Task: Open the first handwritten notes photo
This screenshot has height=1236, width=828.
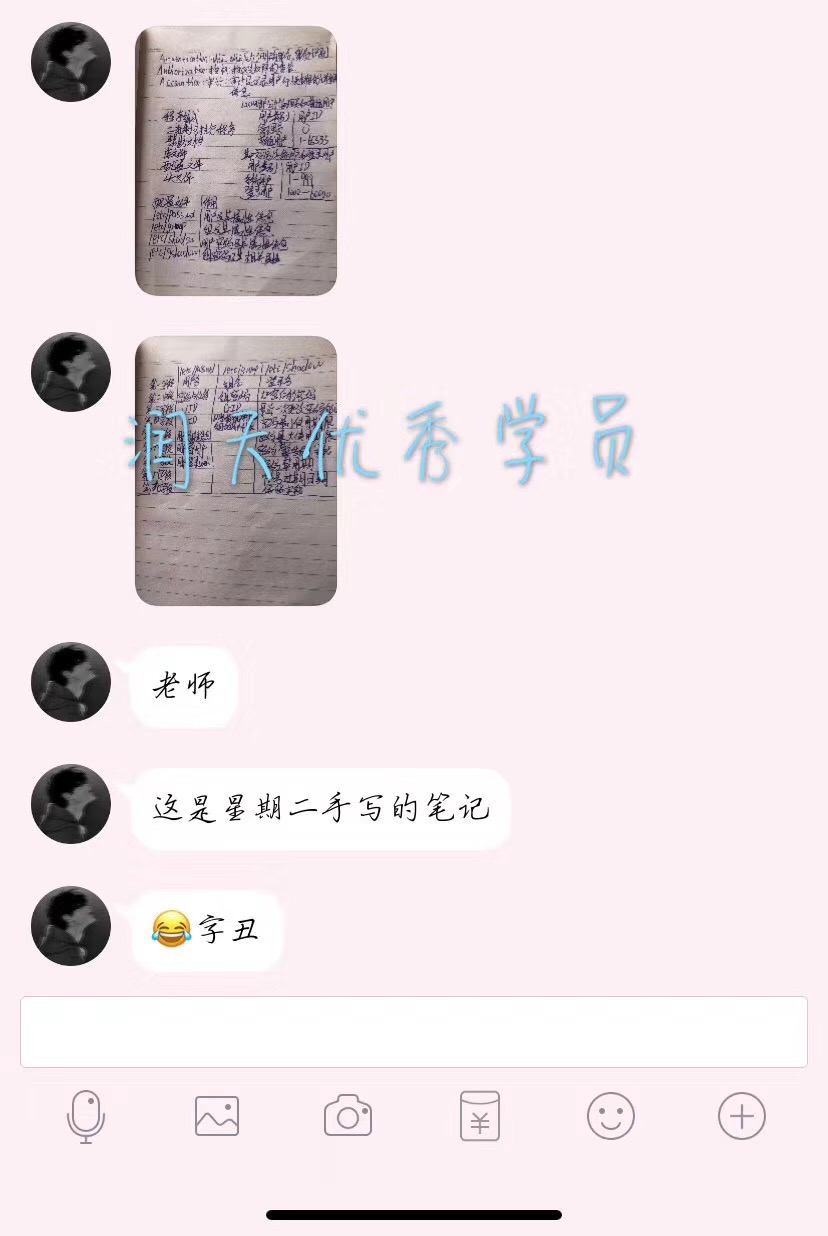Action: [x=236, y=161]
